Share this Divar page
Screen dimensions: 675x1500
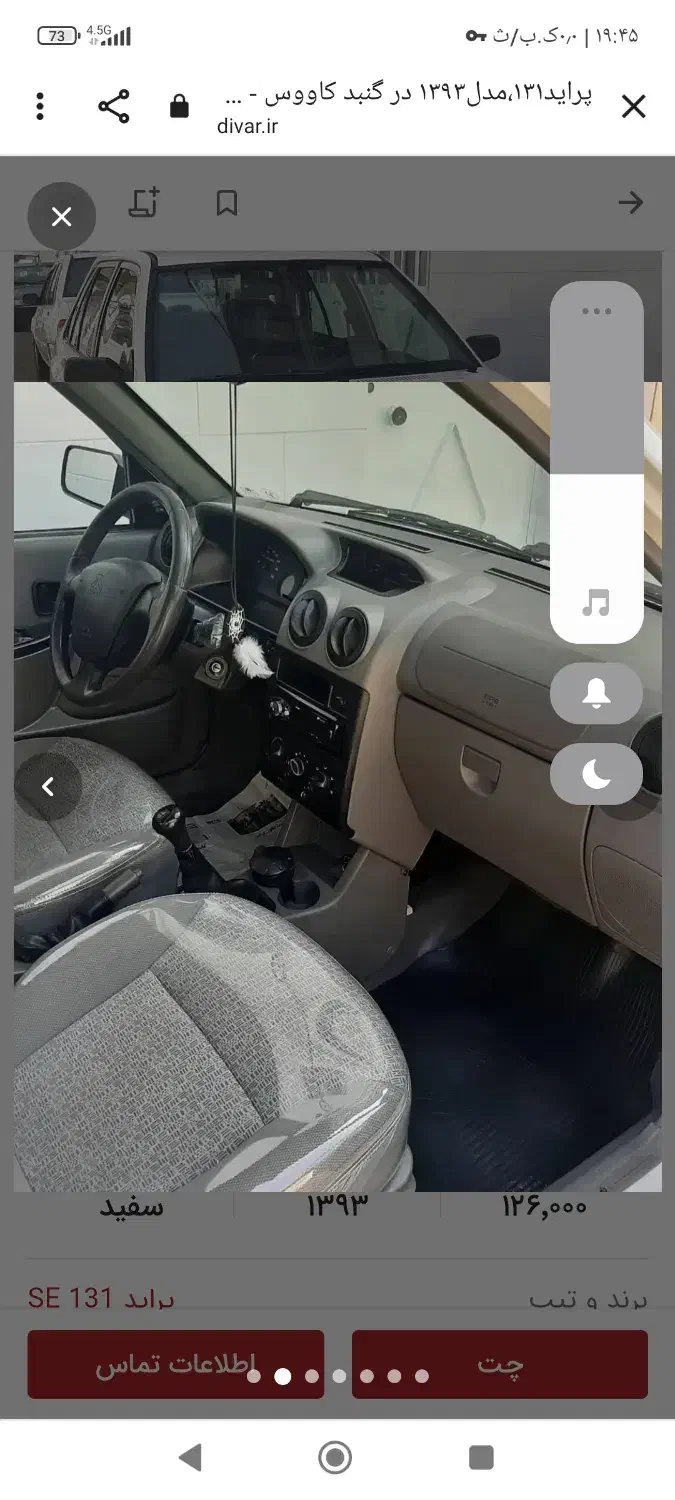click(x=114, y=107)
